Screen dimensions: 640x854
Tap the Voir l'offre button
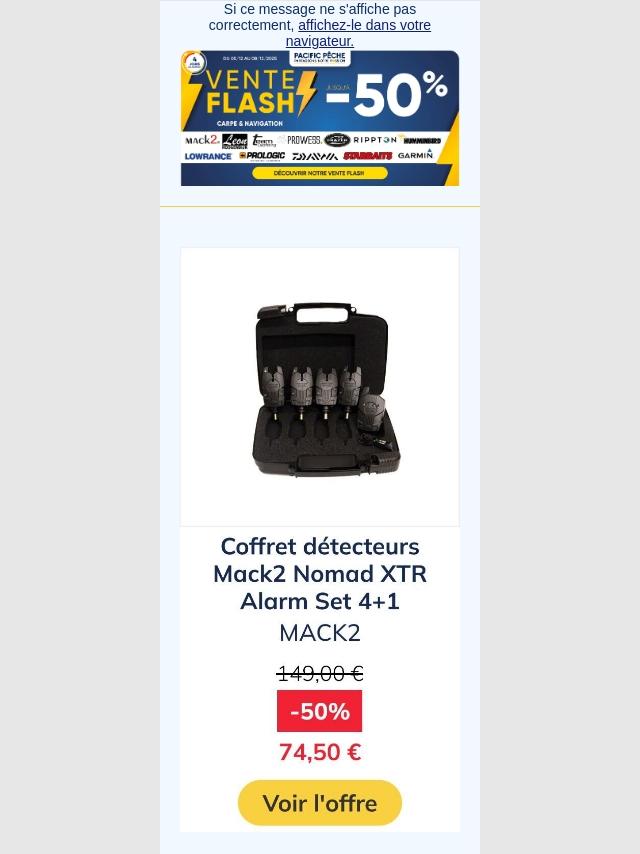(x=320, y=803)
